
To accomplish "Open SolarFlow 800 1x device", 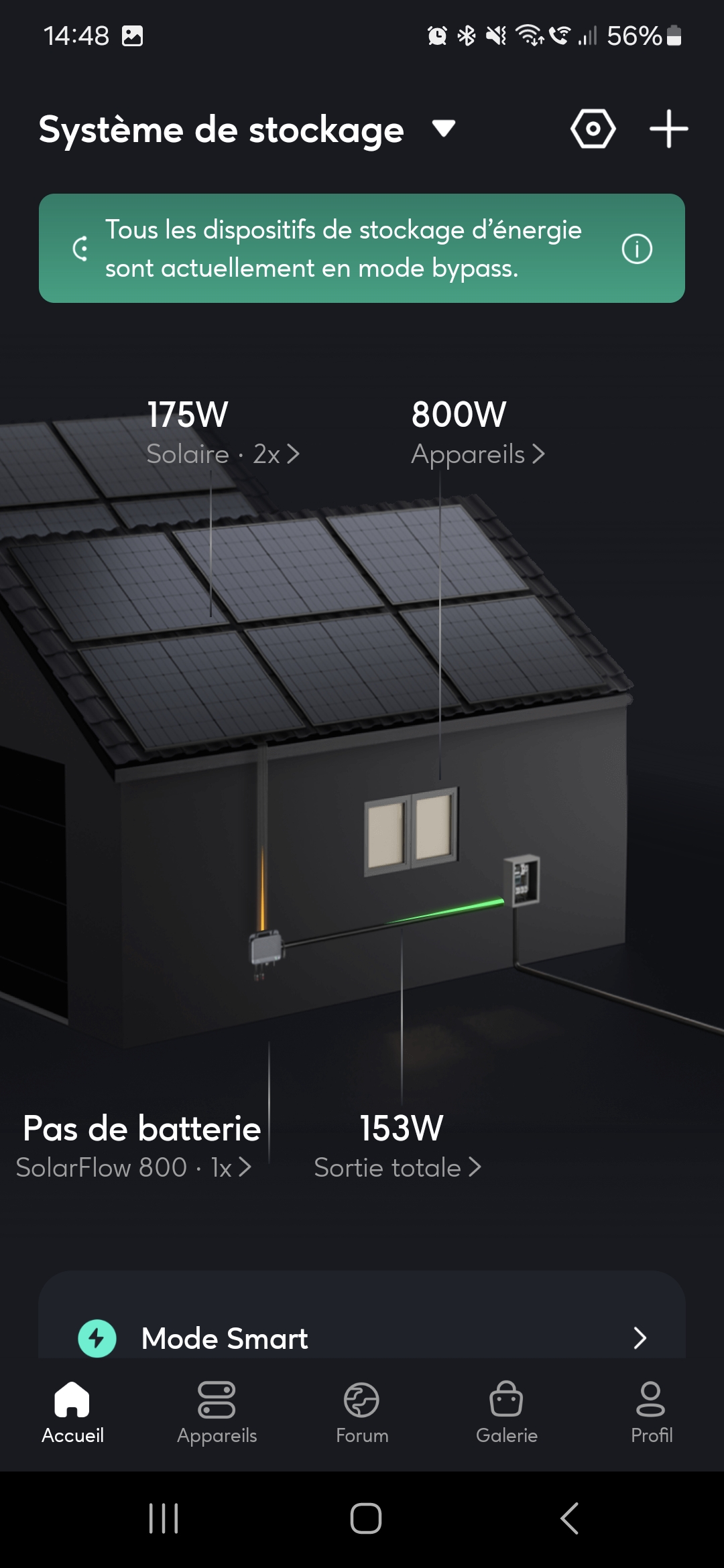I will point(134,1167).
